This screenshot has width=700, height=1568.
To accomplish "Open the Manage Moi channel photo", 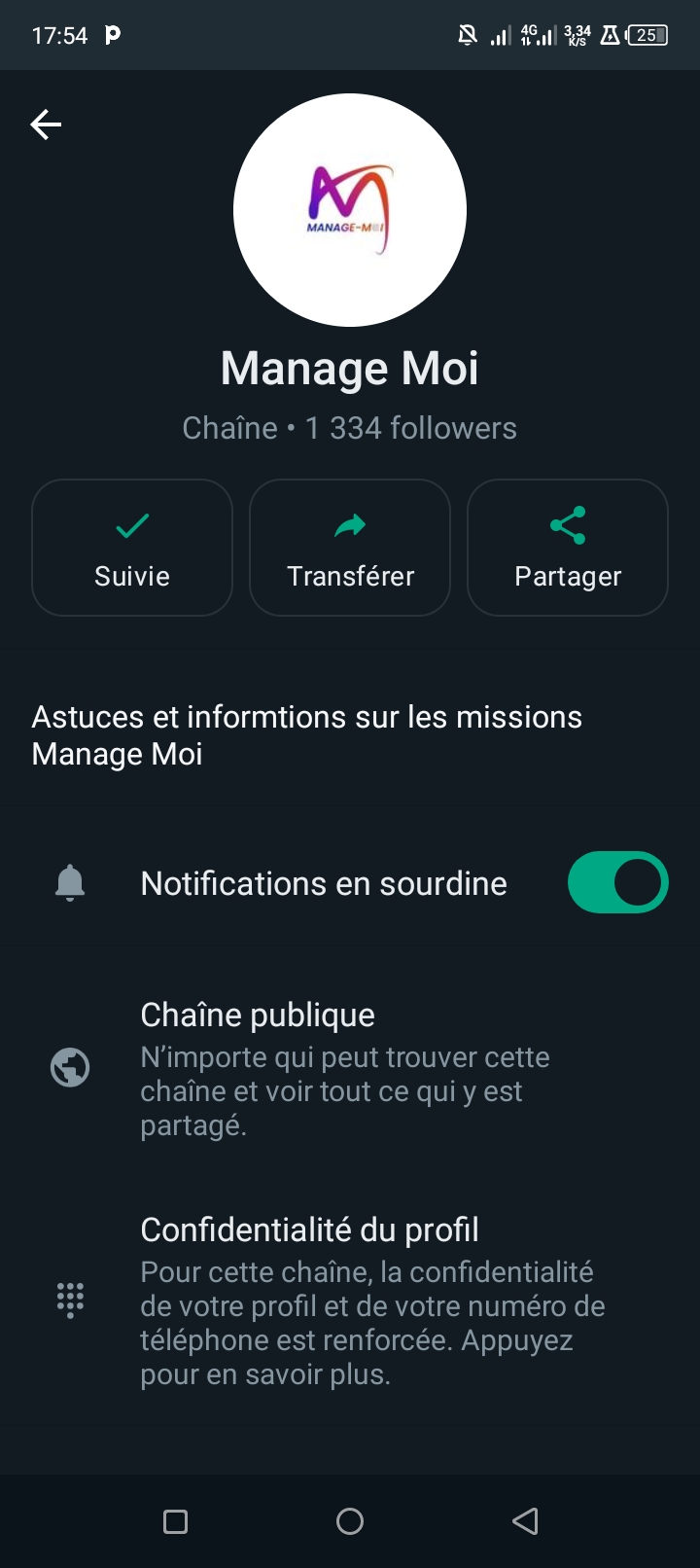I will (350, 210).
